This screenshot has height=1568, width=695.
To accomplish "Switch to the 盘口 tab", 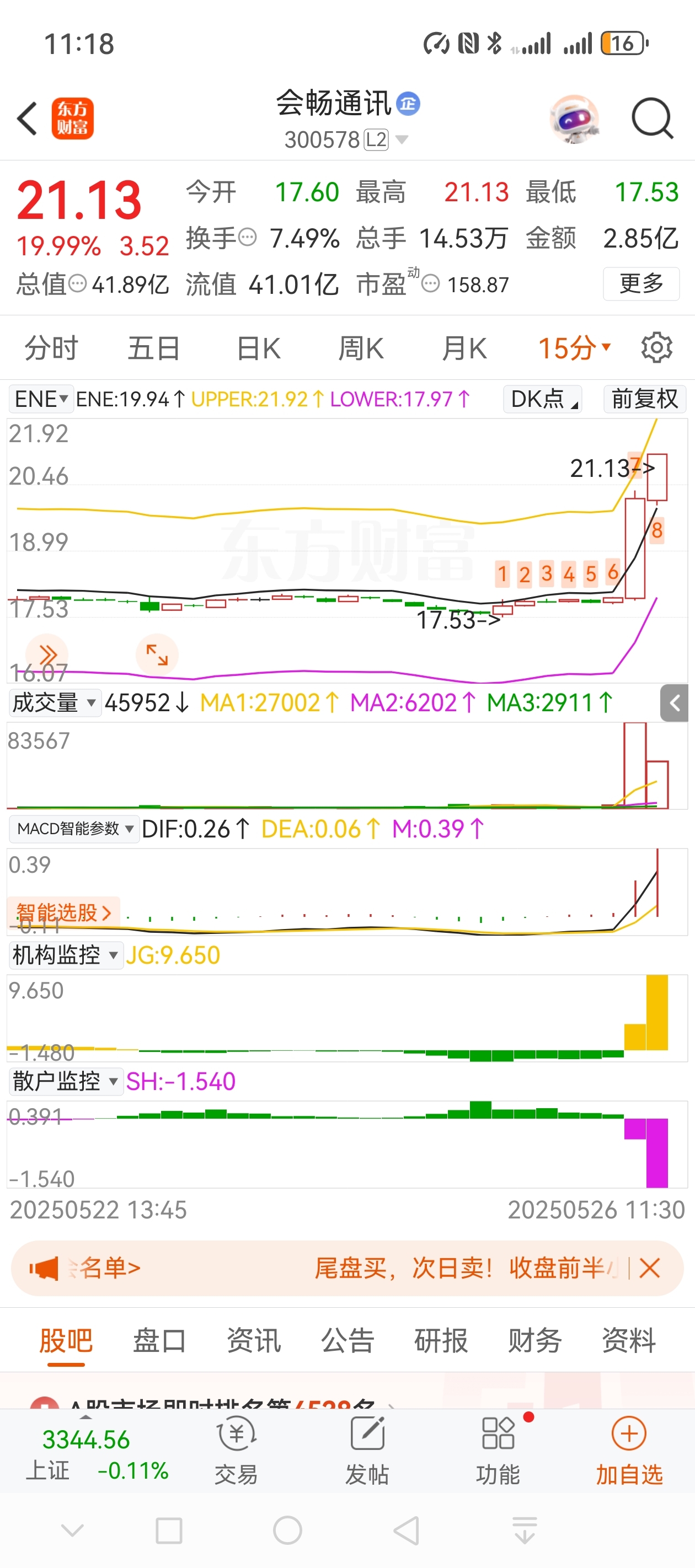I will [159, 1340].
